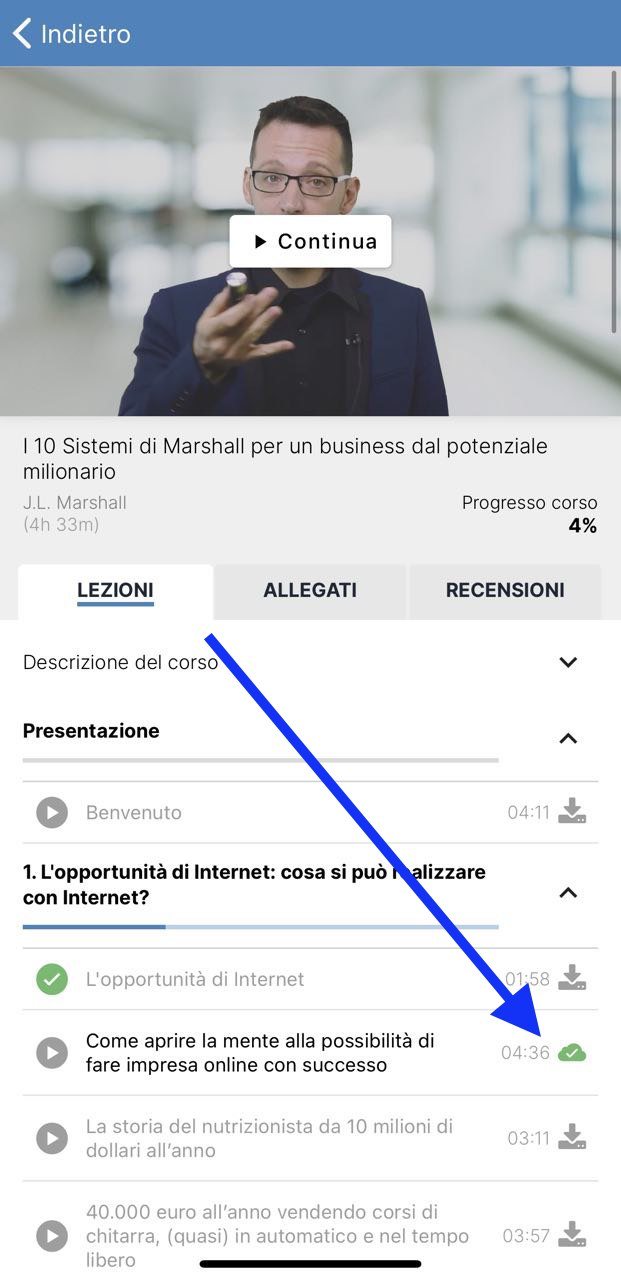Download the nutrizionista lesson

[572, 1137]
